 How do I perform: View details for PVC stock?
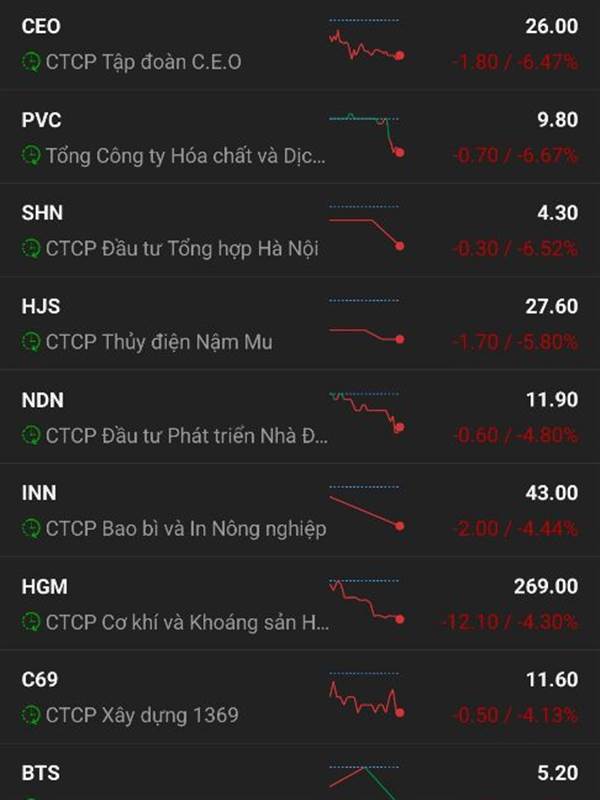point(300,137)
